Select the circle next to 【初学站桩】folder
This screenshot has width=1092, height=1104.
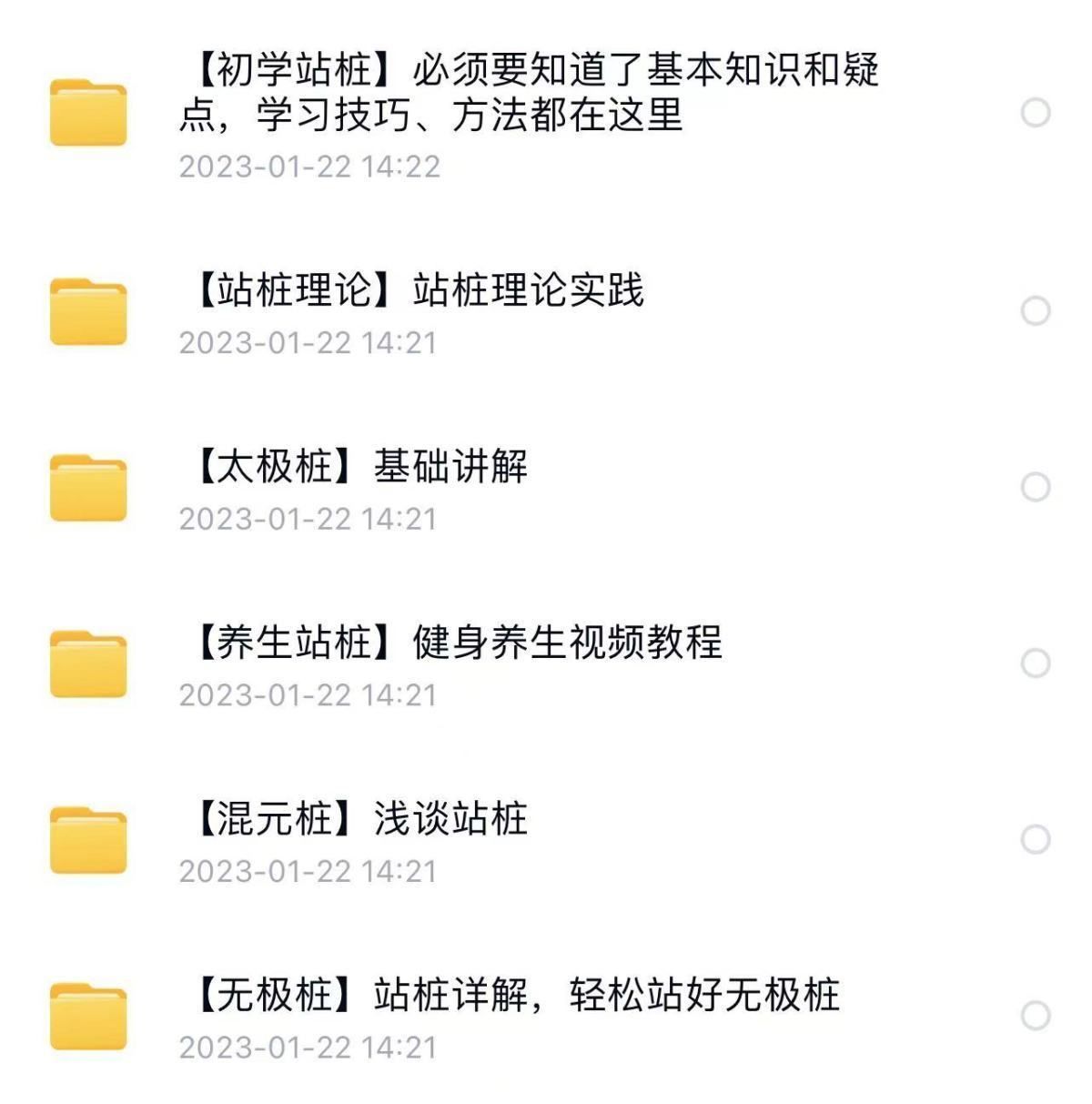click(x=1033, y=110)
